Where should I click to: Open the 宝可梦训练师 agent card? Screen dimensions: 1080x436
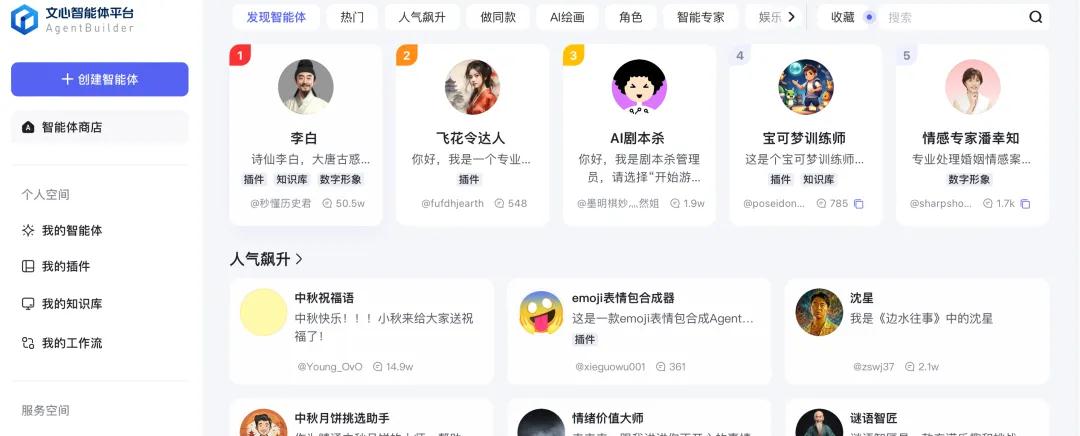(x=804, y=135)
